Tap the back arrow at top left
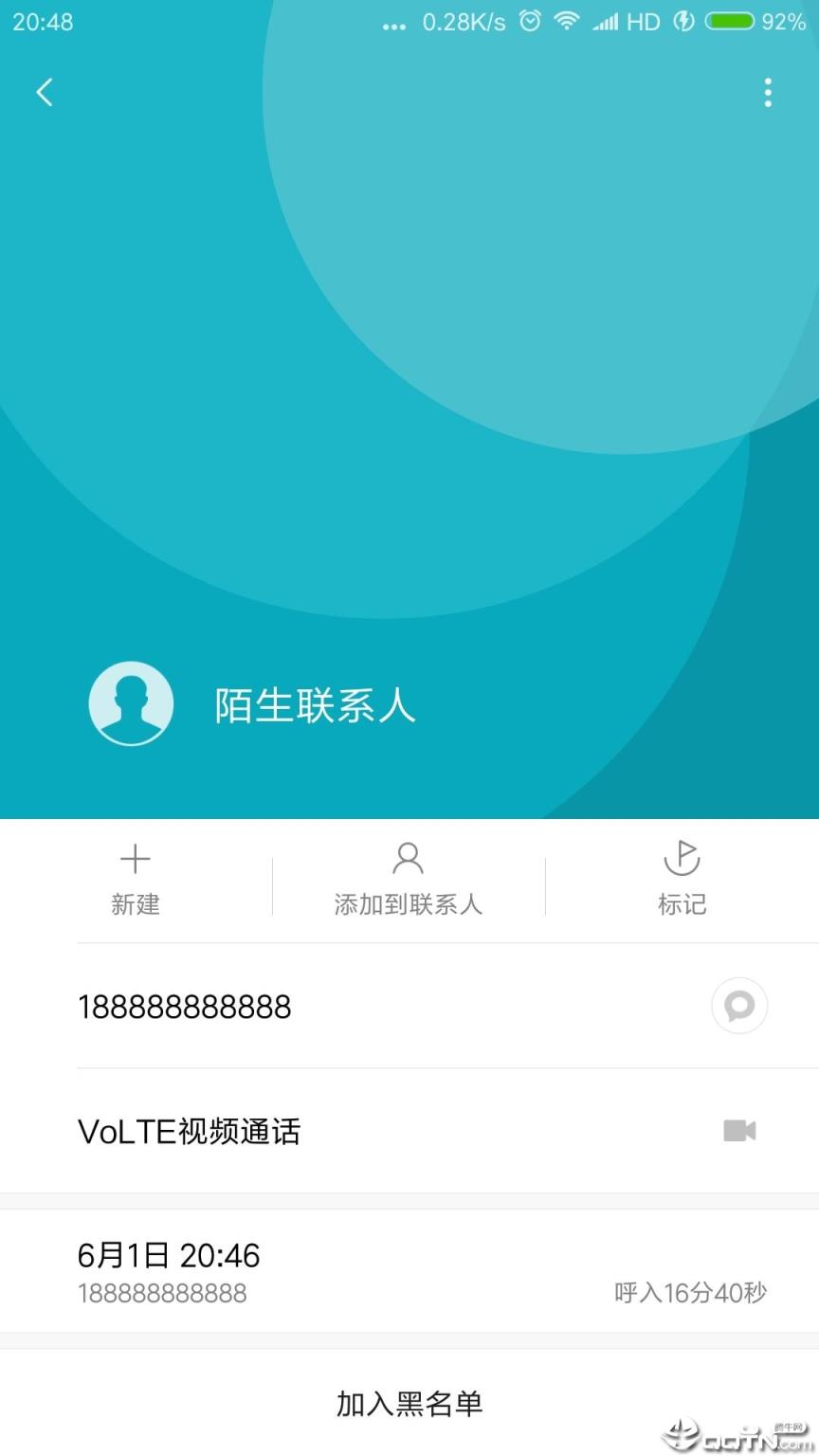 coord(44,92)
